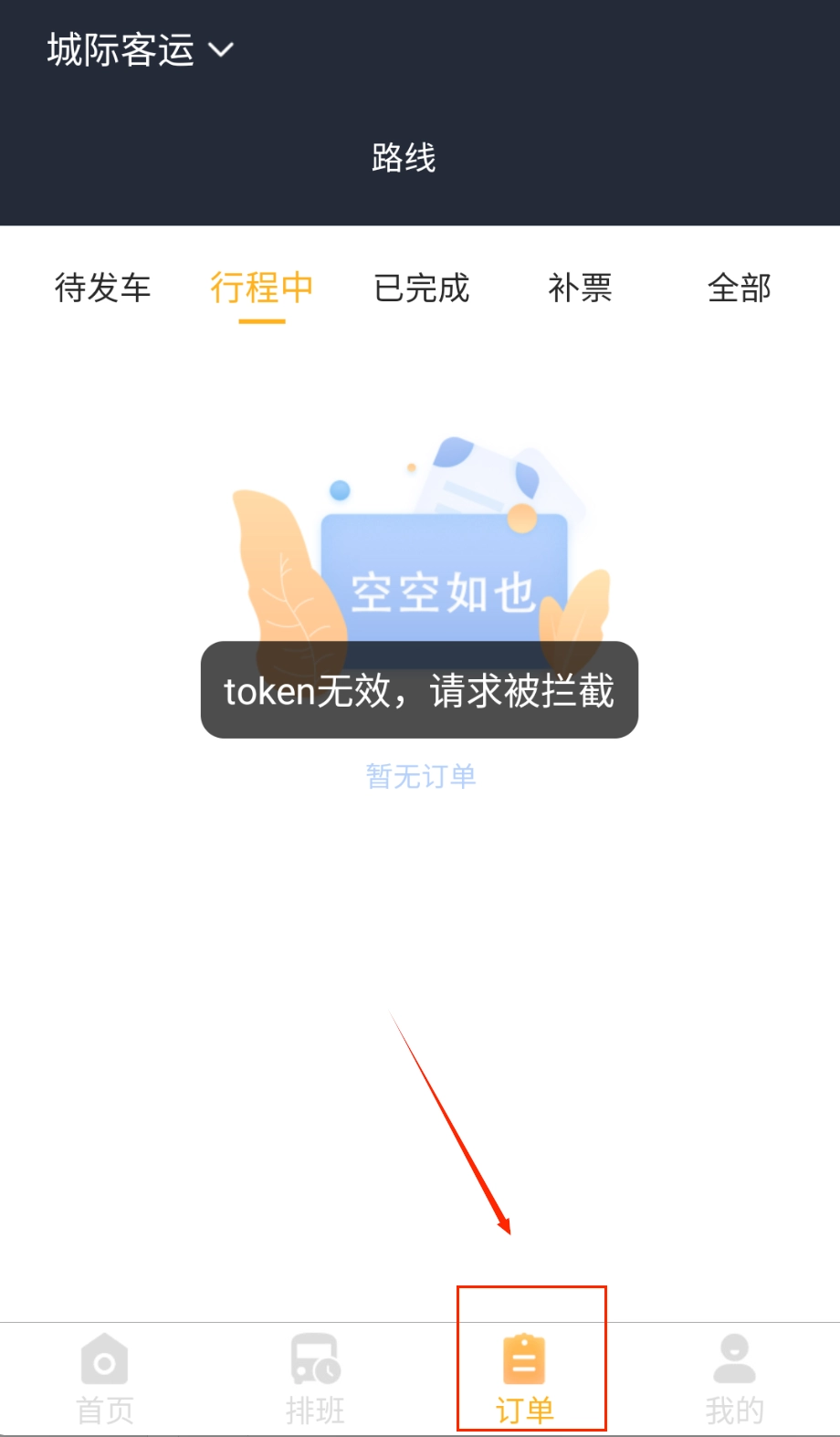
Task: Open 排班 in the bottom navigation
Action: (x=315, y=1379)
